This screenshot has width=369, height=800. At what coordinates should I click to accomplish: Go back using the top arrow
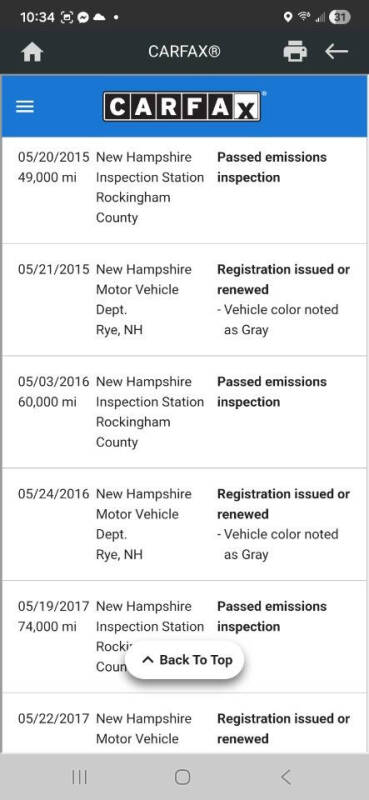[x=336, y=51]
